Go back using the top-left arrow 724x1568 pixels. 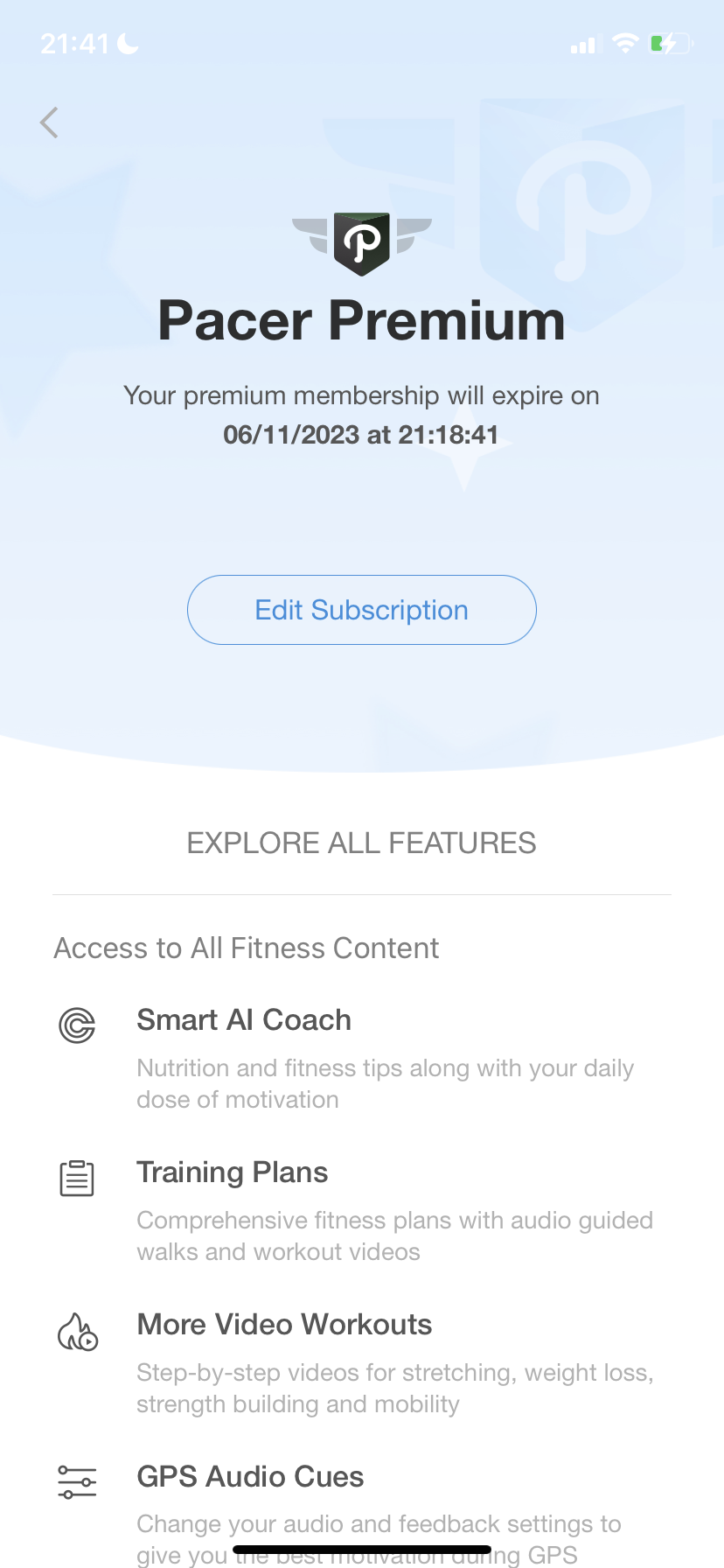(x=49, y=122)
